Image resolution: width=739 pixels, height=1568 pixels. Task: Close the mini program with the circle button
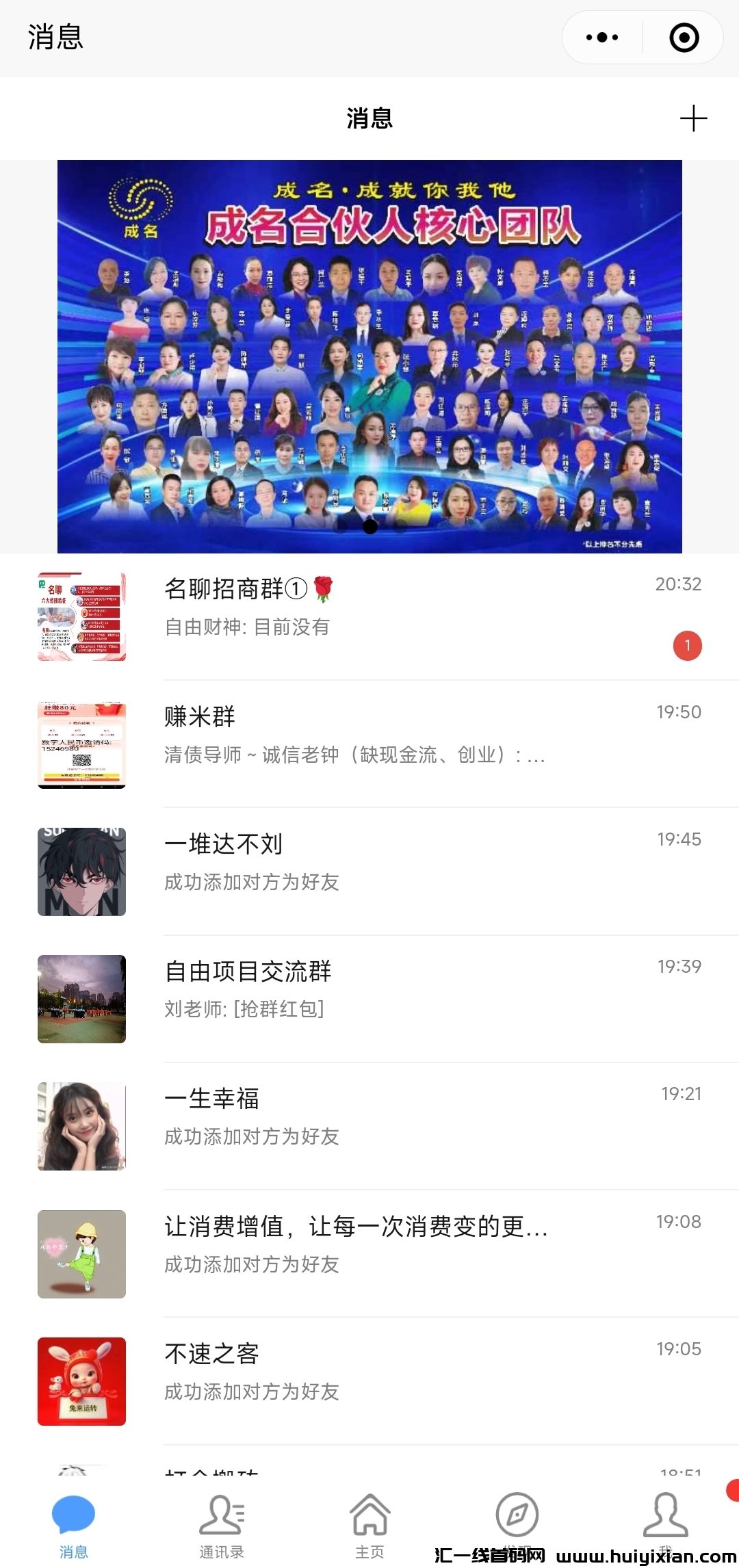coord(684,38)
